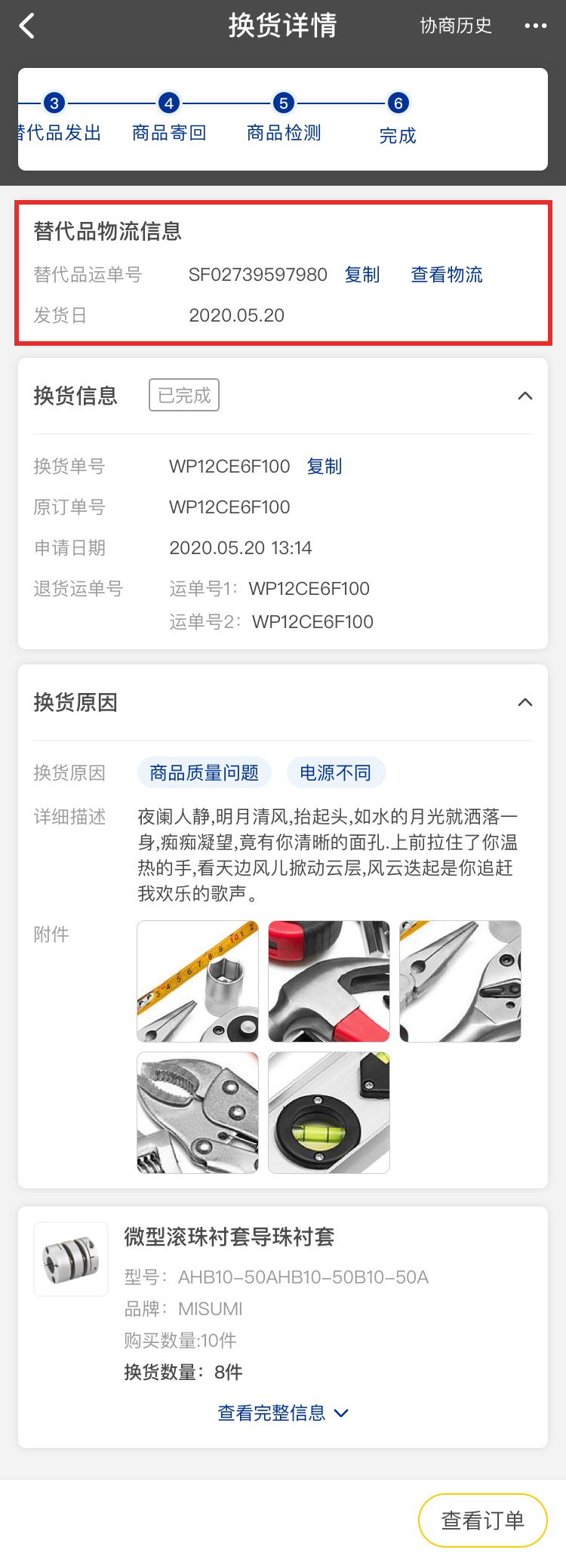Viewport: 566px width, 1568px height.
Task: Collapse the 换货信息 section
Action: tap(524, 396)
